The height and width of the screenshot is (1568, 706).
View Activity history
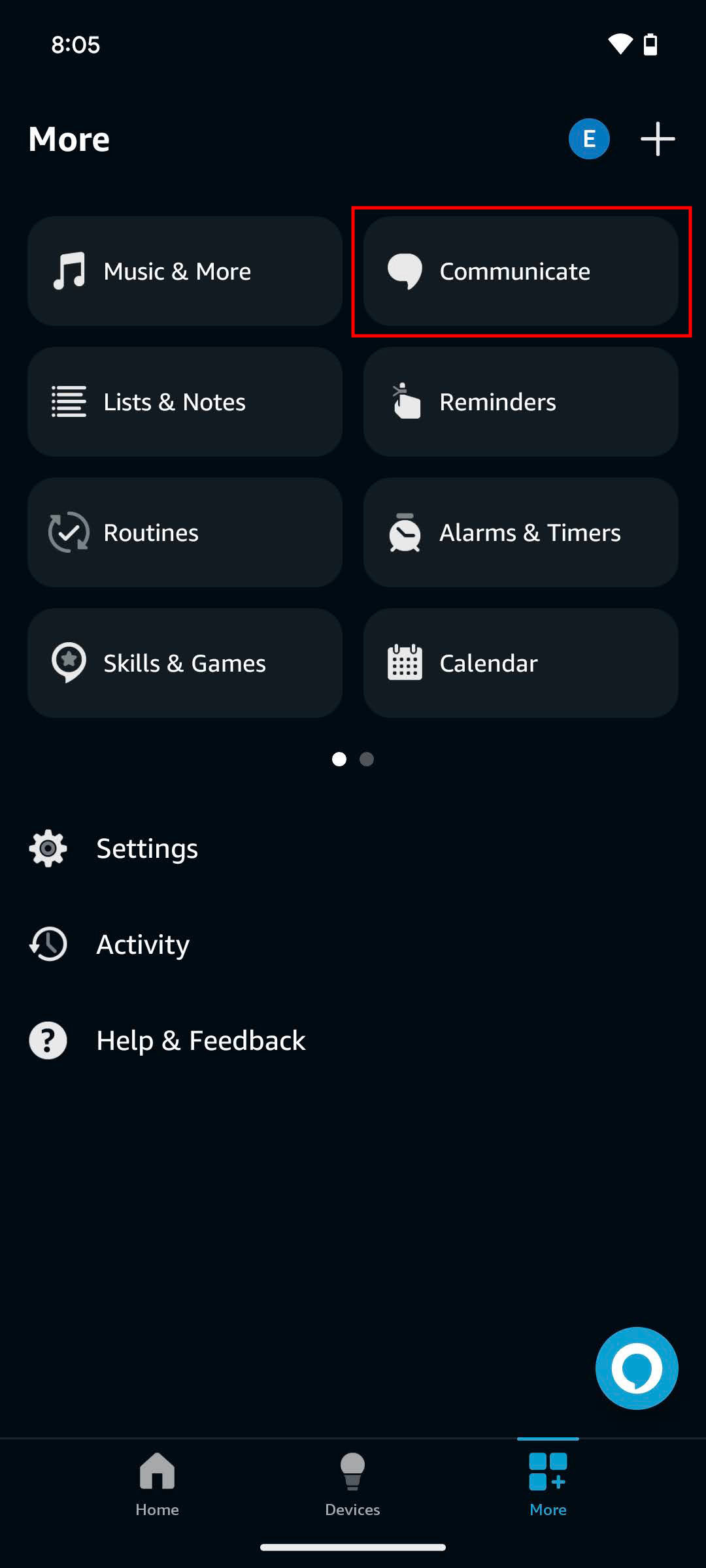coord(143,945)
